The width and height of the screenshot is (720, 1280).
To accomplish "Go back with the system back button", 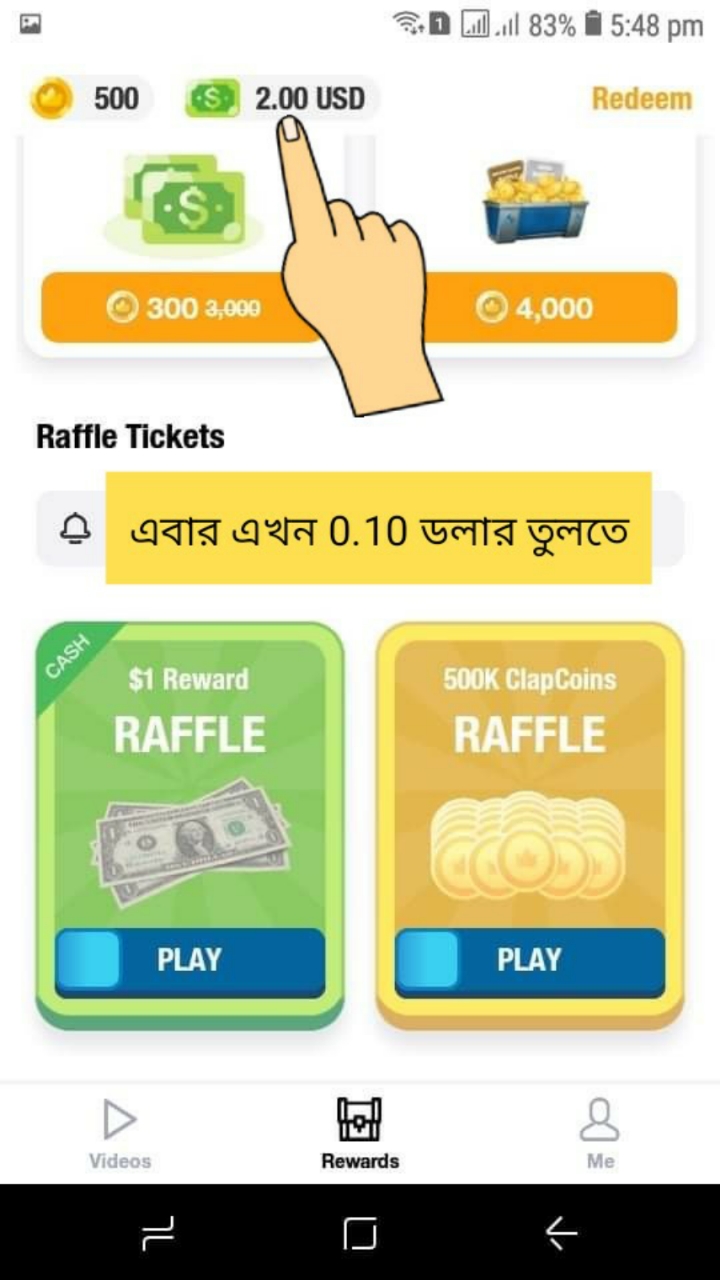I will pyautogui.click(x=562, y=1234).
